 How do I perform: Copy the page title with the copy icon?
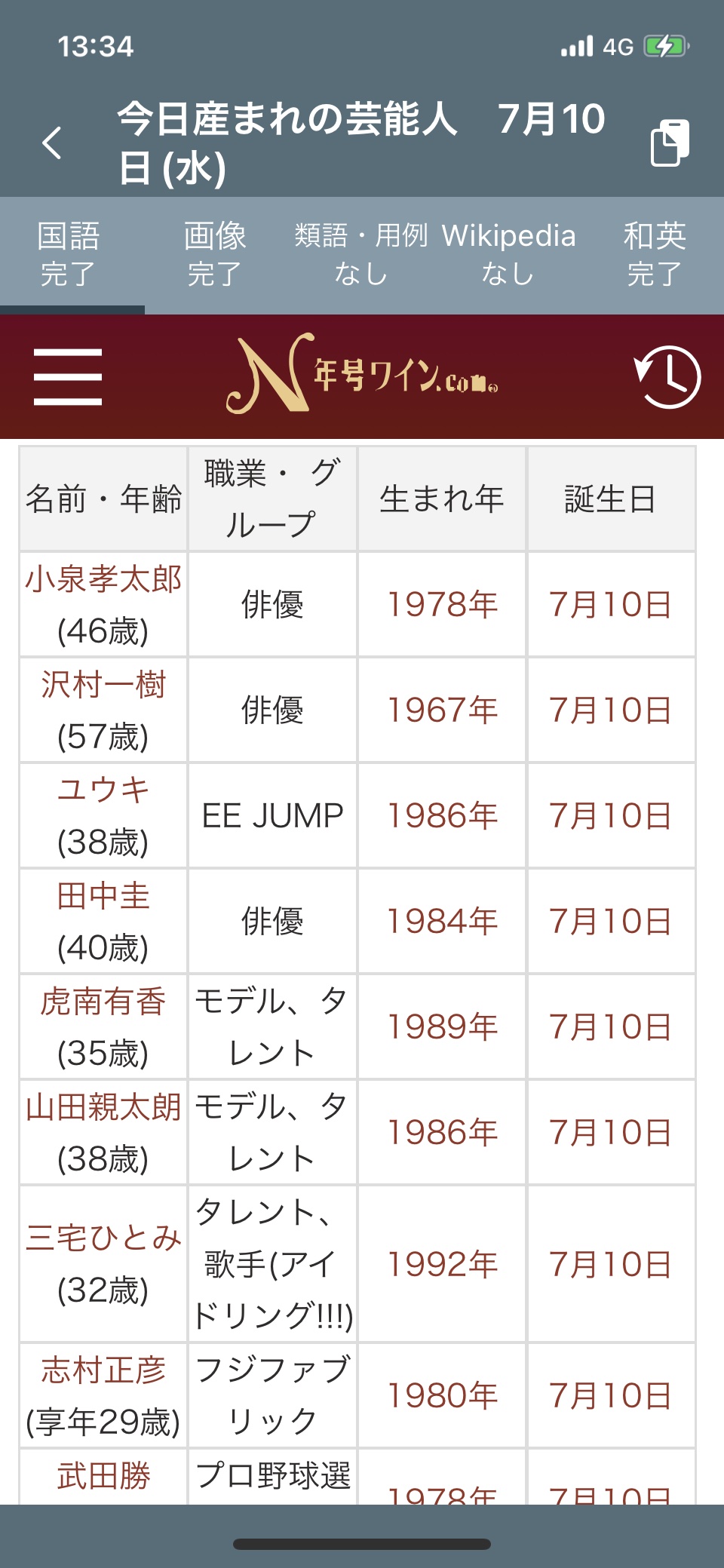(x=670, y=142)
